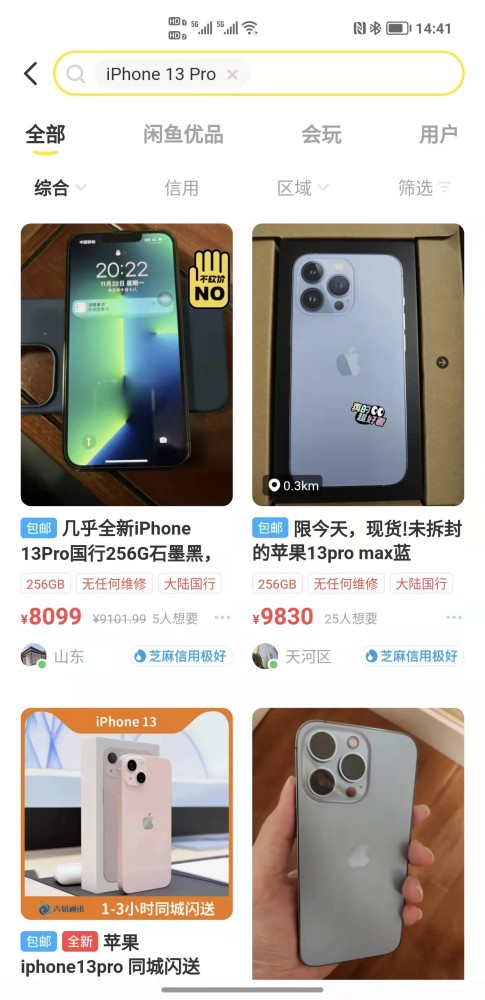
Task: Clear the iPhone 13 Pro search chip
Action: 232,75
